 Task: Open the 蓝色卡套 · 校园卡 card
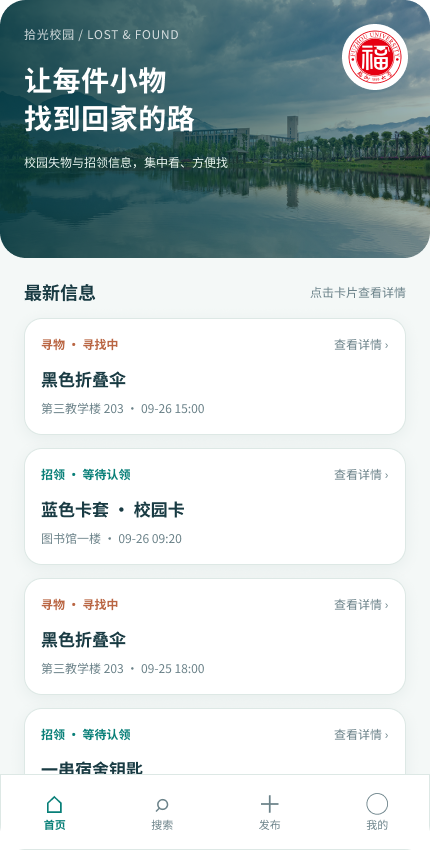215,506
